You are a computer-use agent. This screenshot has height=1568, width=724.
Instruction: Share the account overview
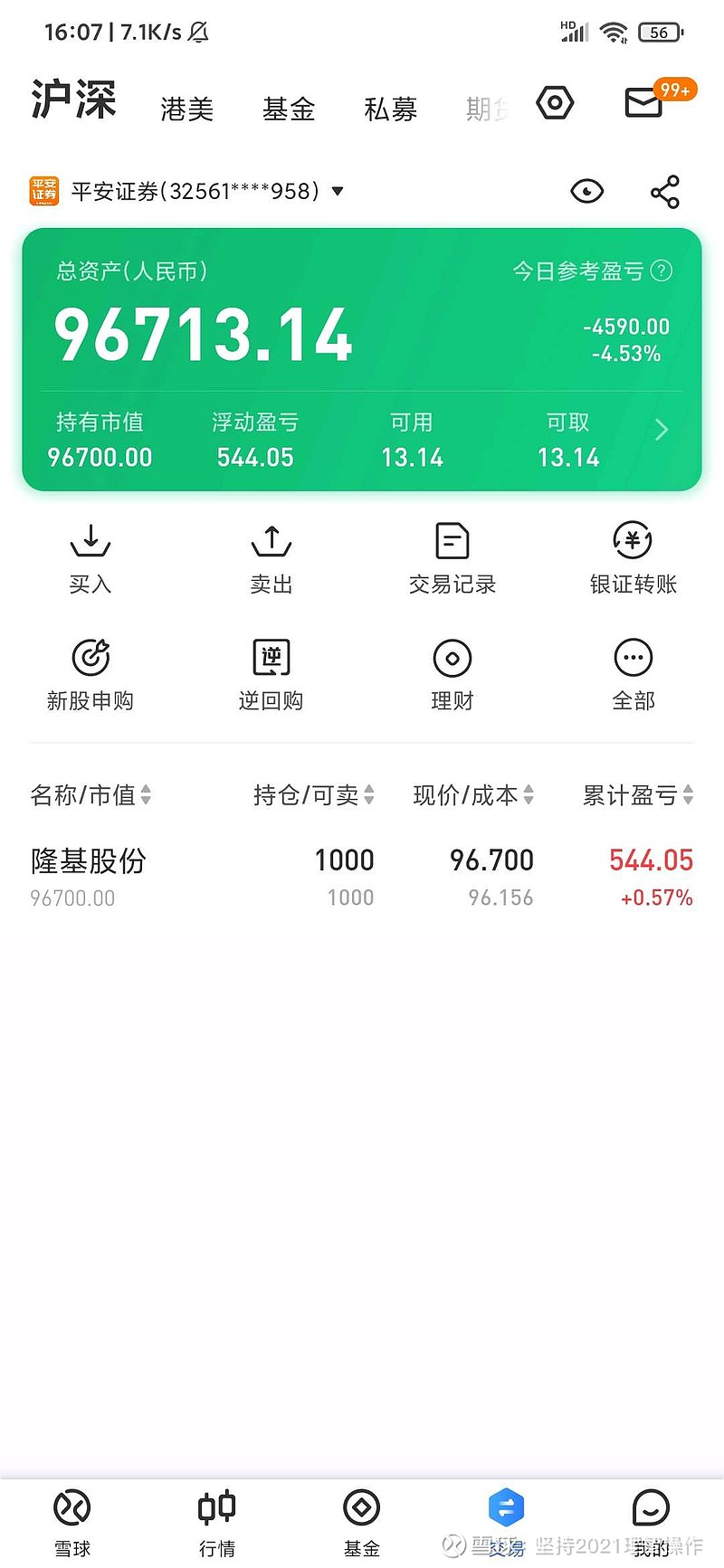point(665,192)
